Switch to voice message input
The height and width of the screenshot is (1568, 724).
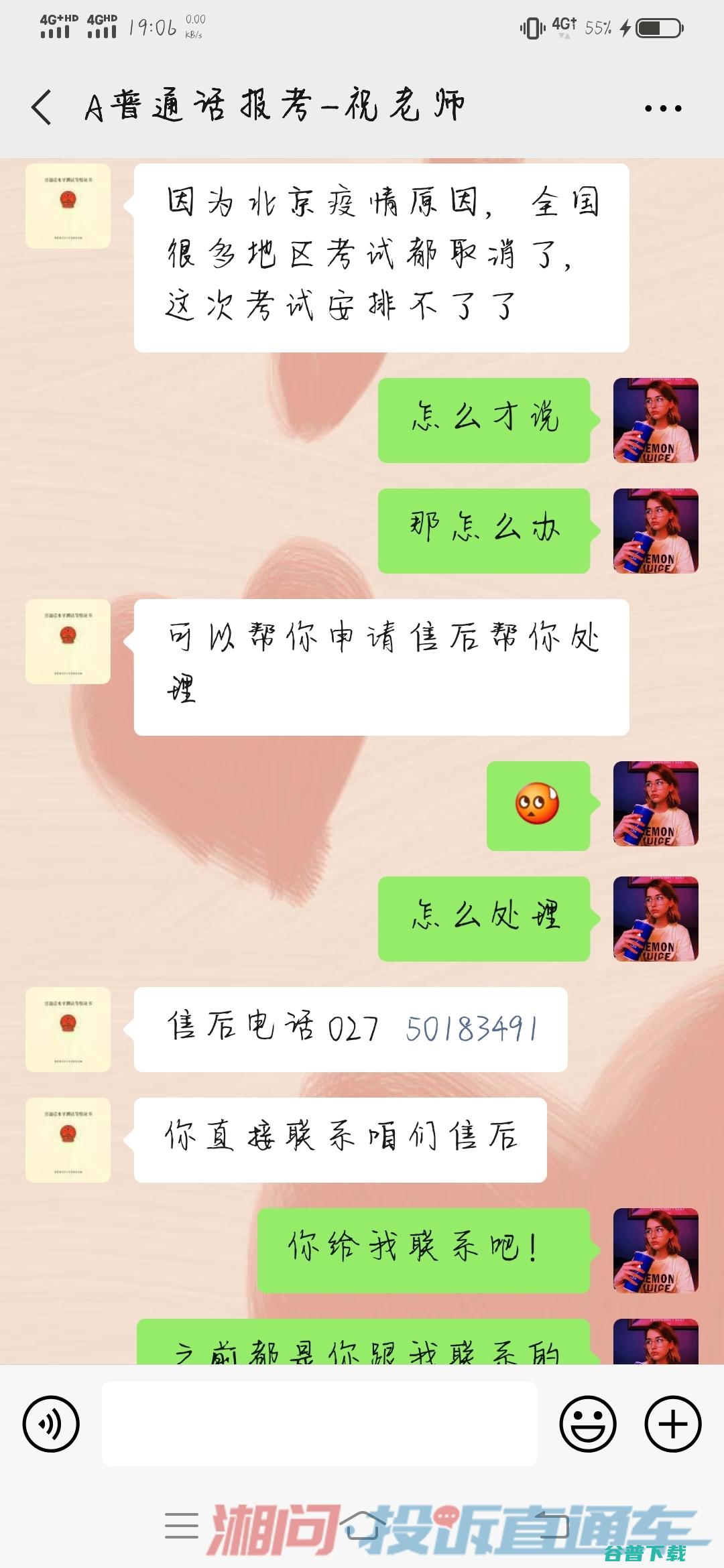click(51, 1424)
